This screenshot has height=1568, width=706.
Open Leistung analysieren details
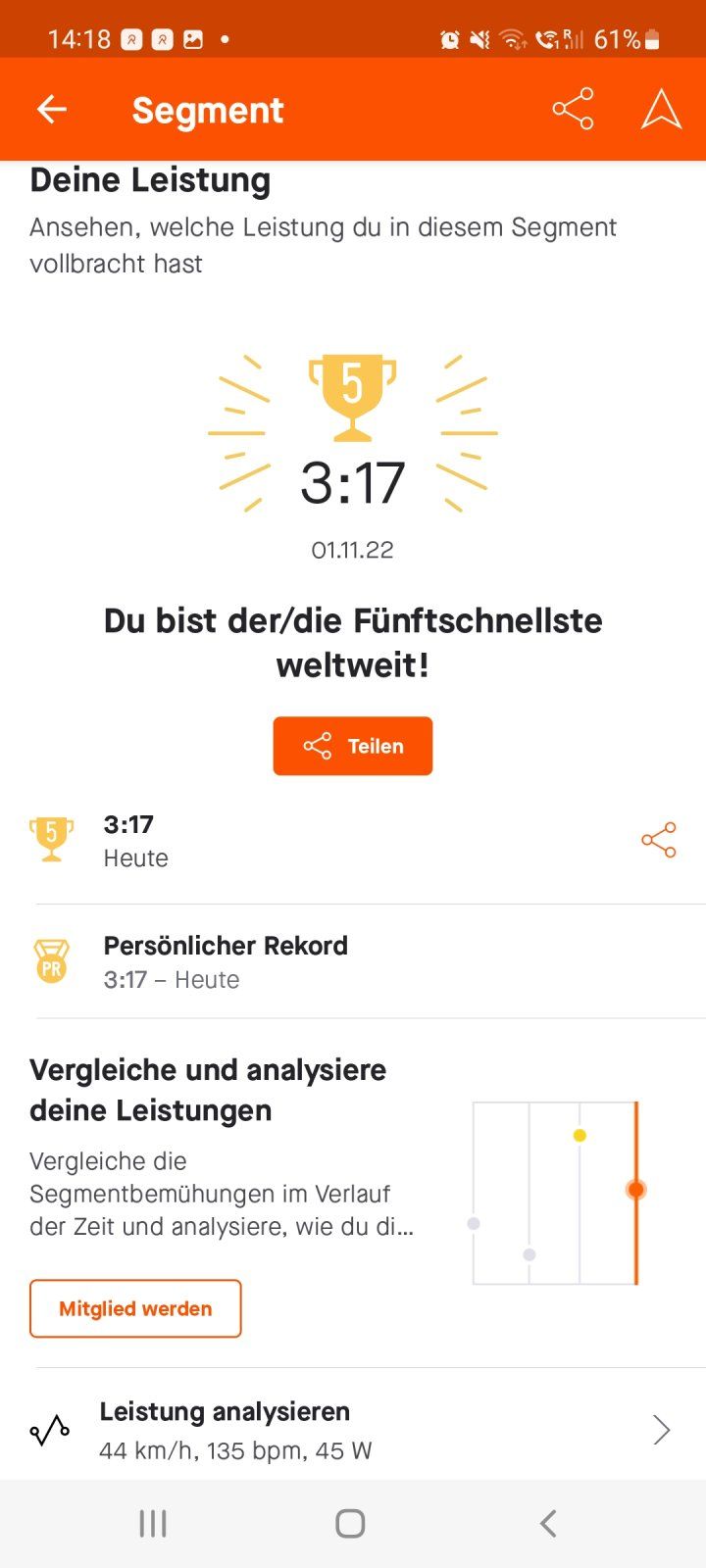(x=353, y=1430)
